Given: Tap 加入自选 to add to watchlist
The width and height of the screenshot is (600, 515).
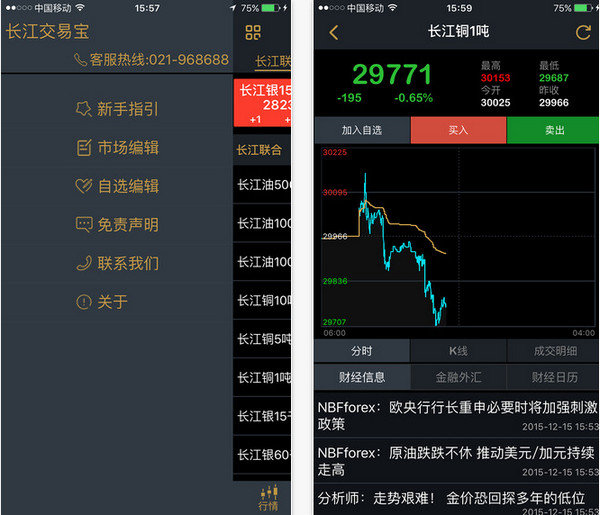Looking at the screenshot, I should (x=362, y=130).
